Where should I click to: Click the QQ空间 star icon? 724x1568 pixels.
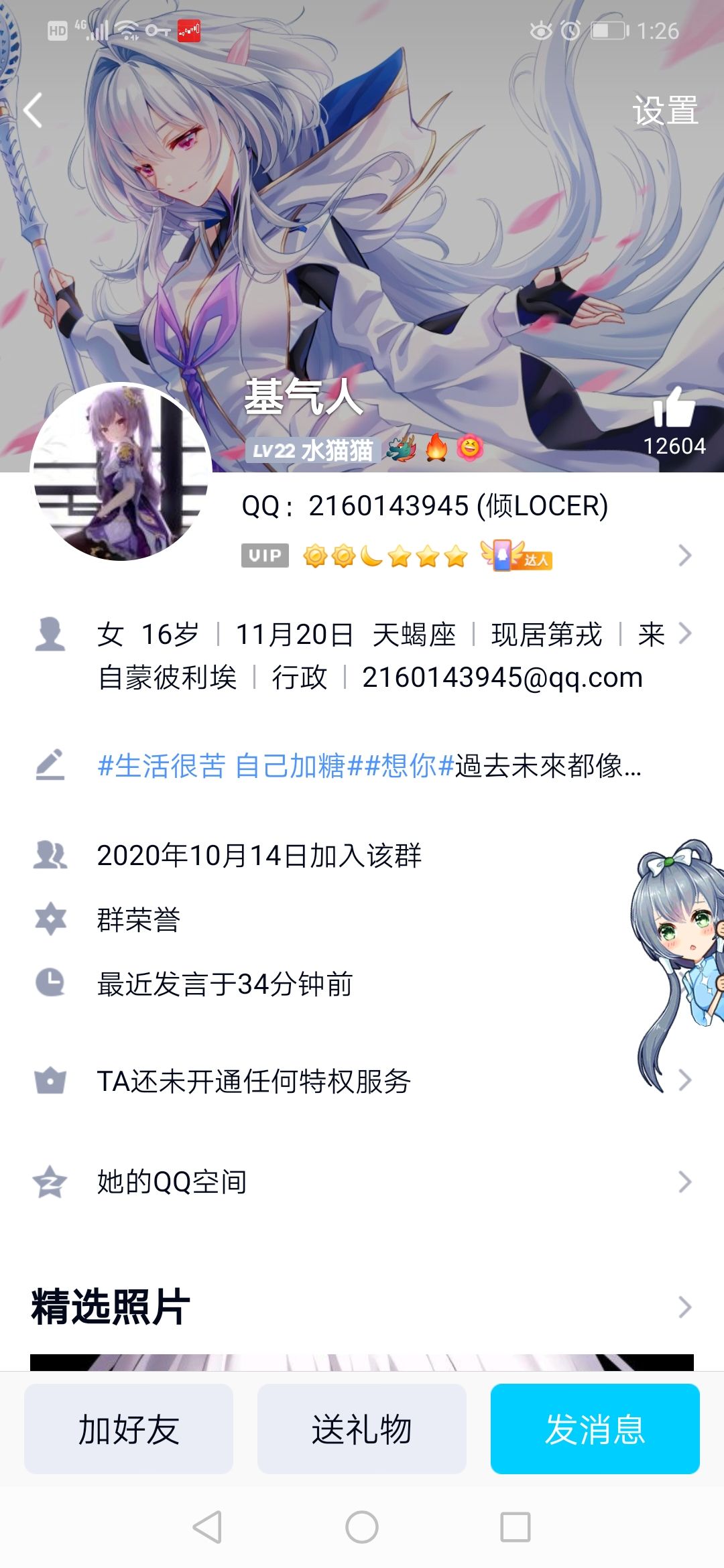tap(49, 1181)
